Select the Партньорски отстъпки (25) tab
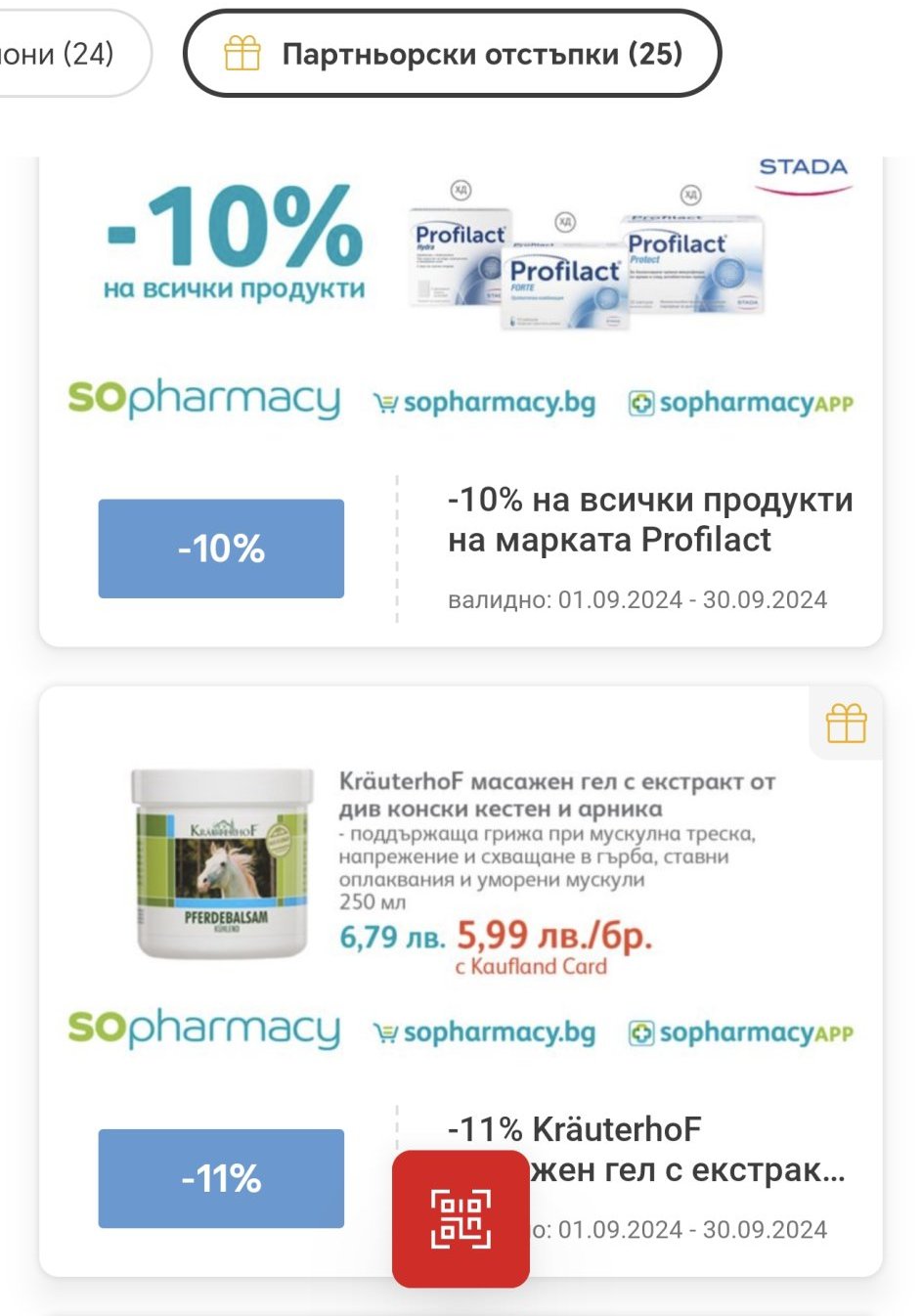 tap(453, 54)
